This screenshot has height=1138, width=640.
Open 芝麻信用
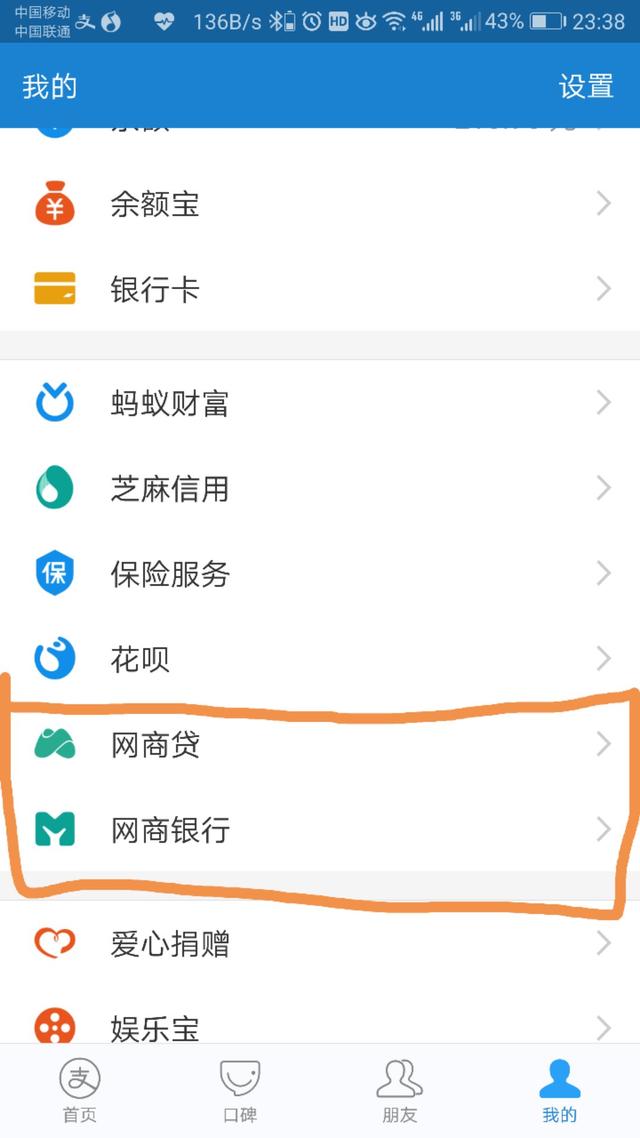pyautogui.click(x=320, y=488)
